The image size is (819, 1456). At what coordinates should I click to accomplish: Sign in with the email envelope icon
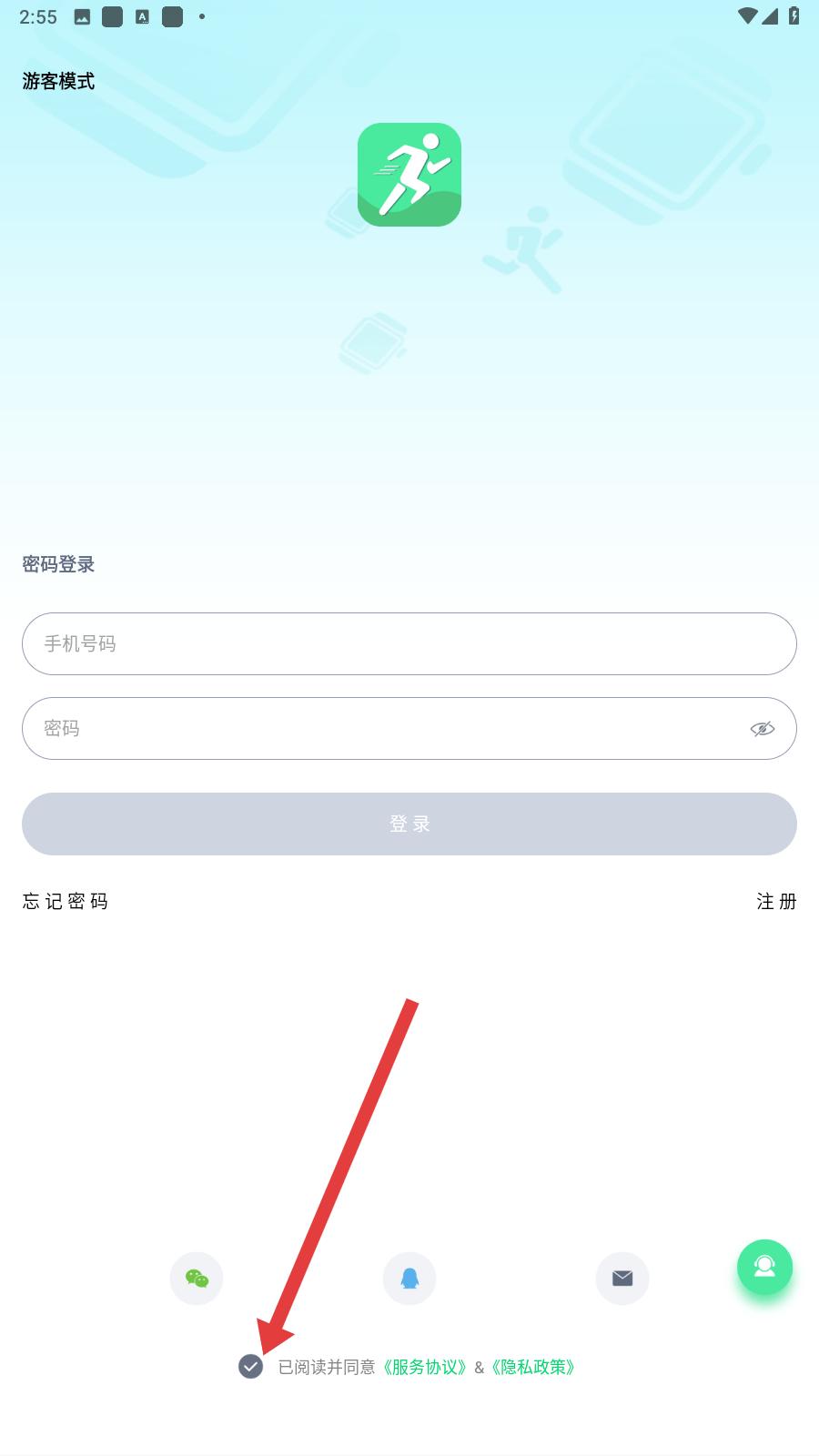tap(622, 1278)
